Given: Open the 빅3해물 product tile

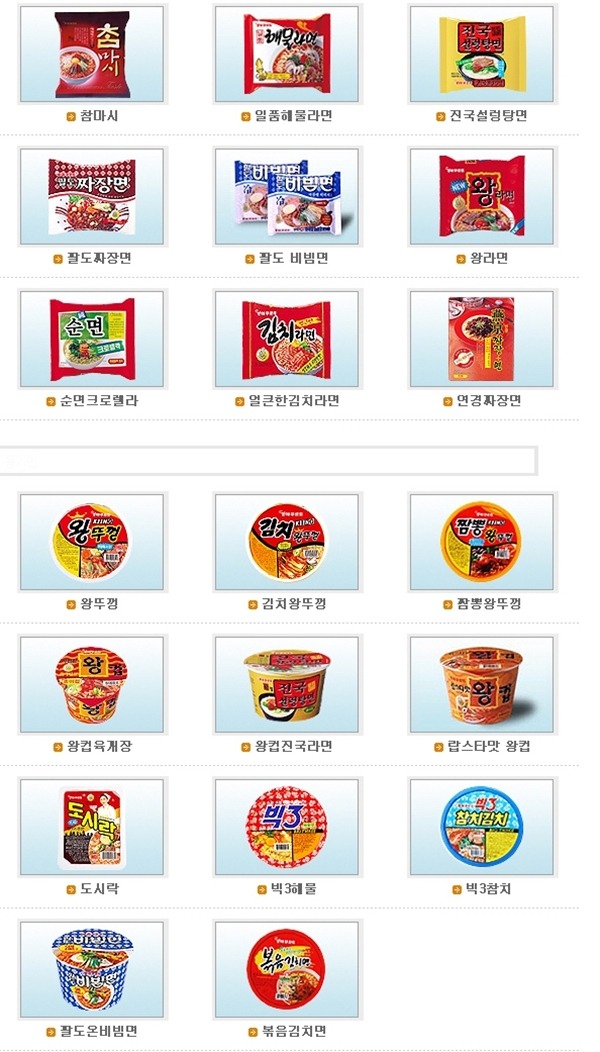Looking at the screenshot, I should tap(287, 827).
